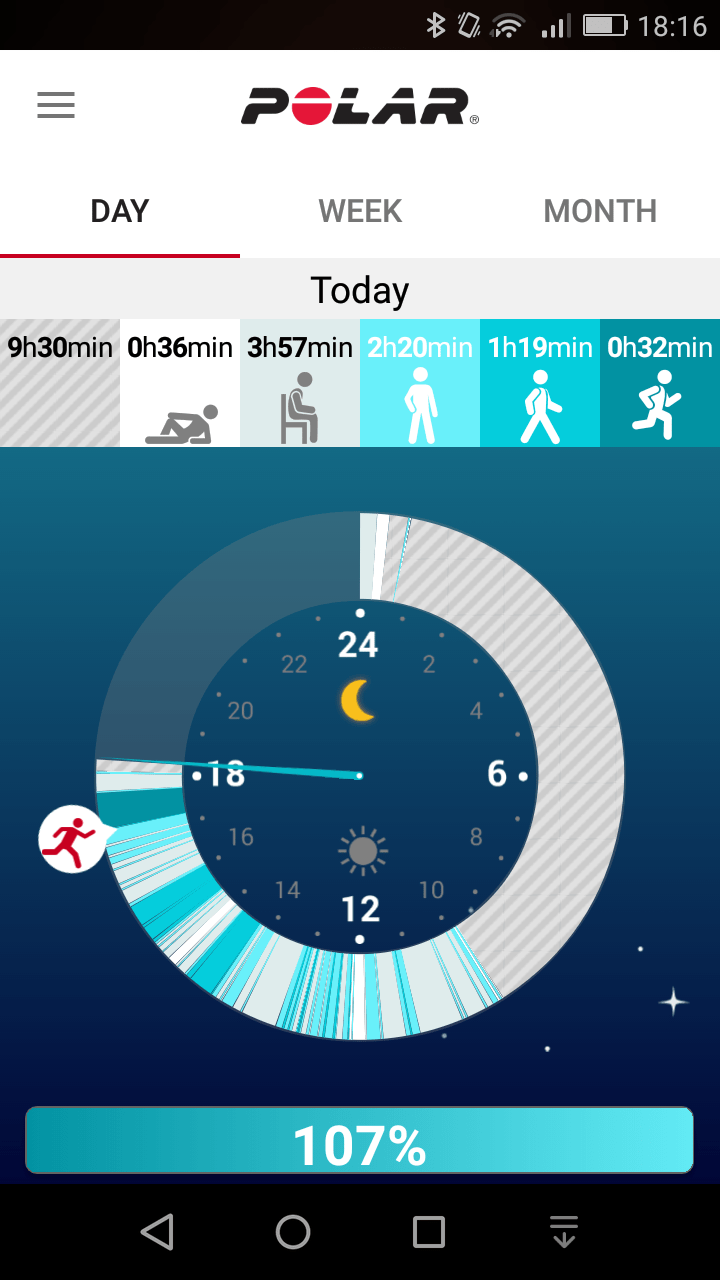Screen dimensions: 720x1280
Task: Select the 9h30min sleep tile
Action: point(60,383)
